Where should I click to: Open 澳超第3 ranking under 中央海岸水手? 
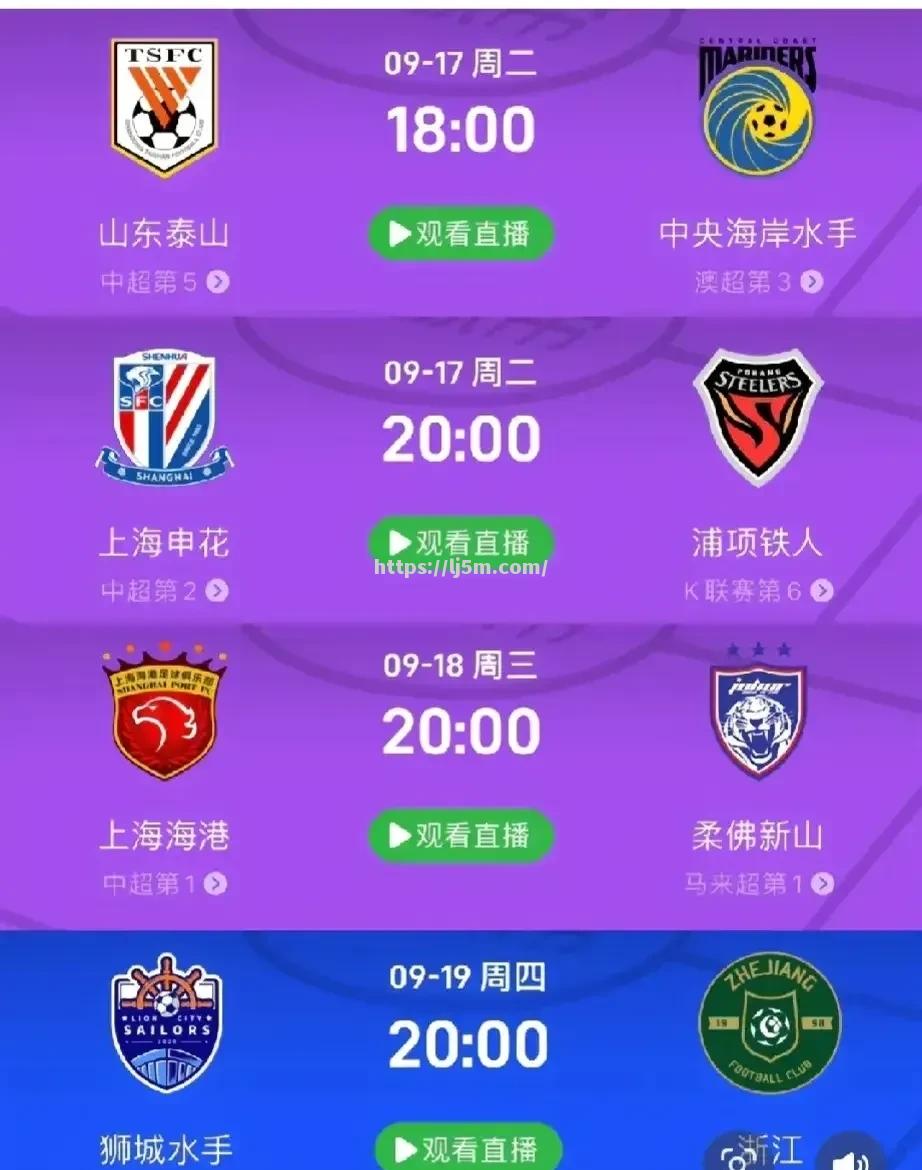click(x=759, y=282)
